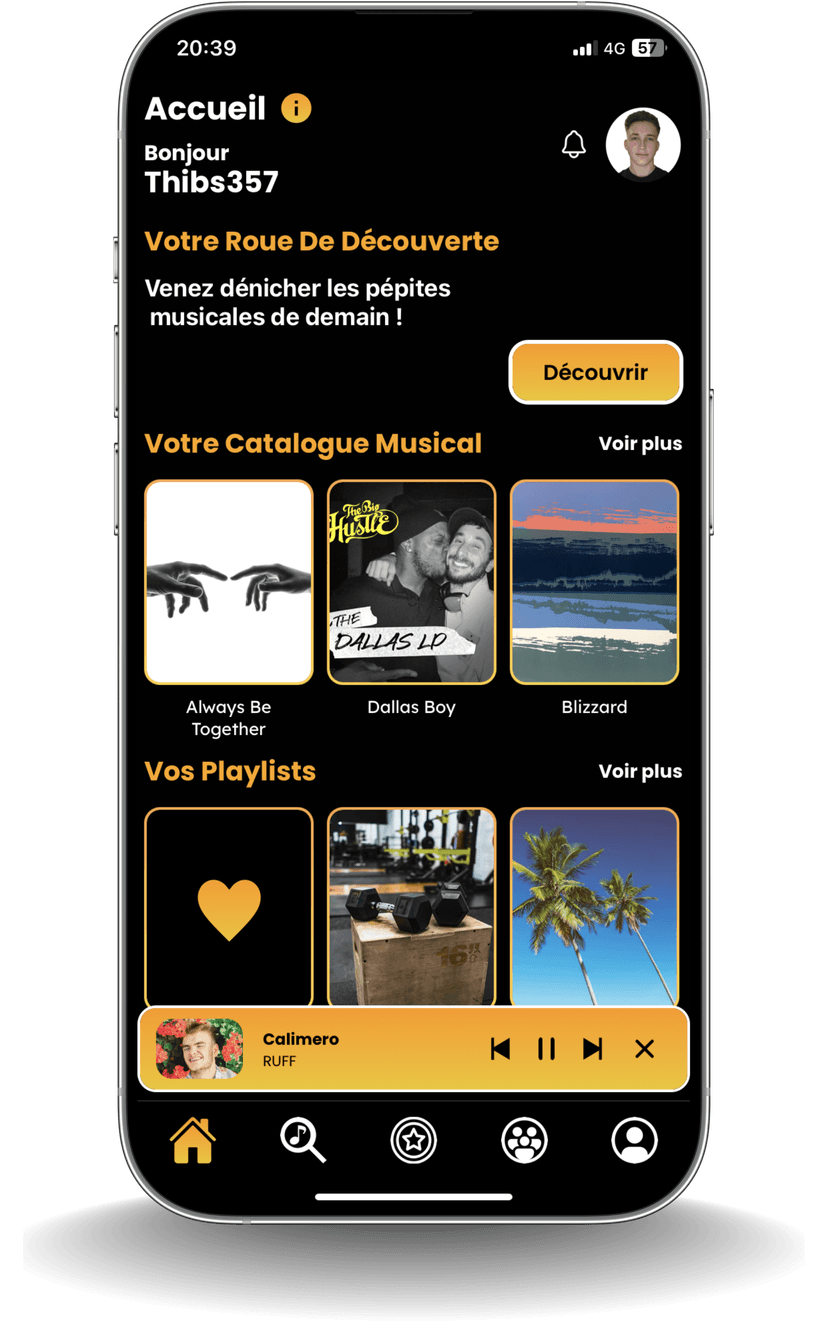Tap the Découvrir button
This screenshot has width=828, height=1328.
click(x=595, y=373)
